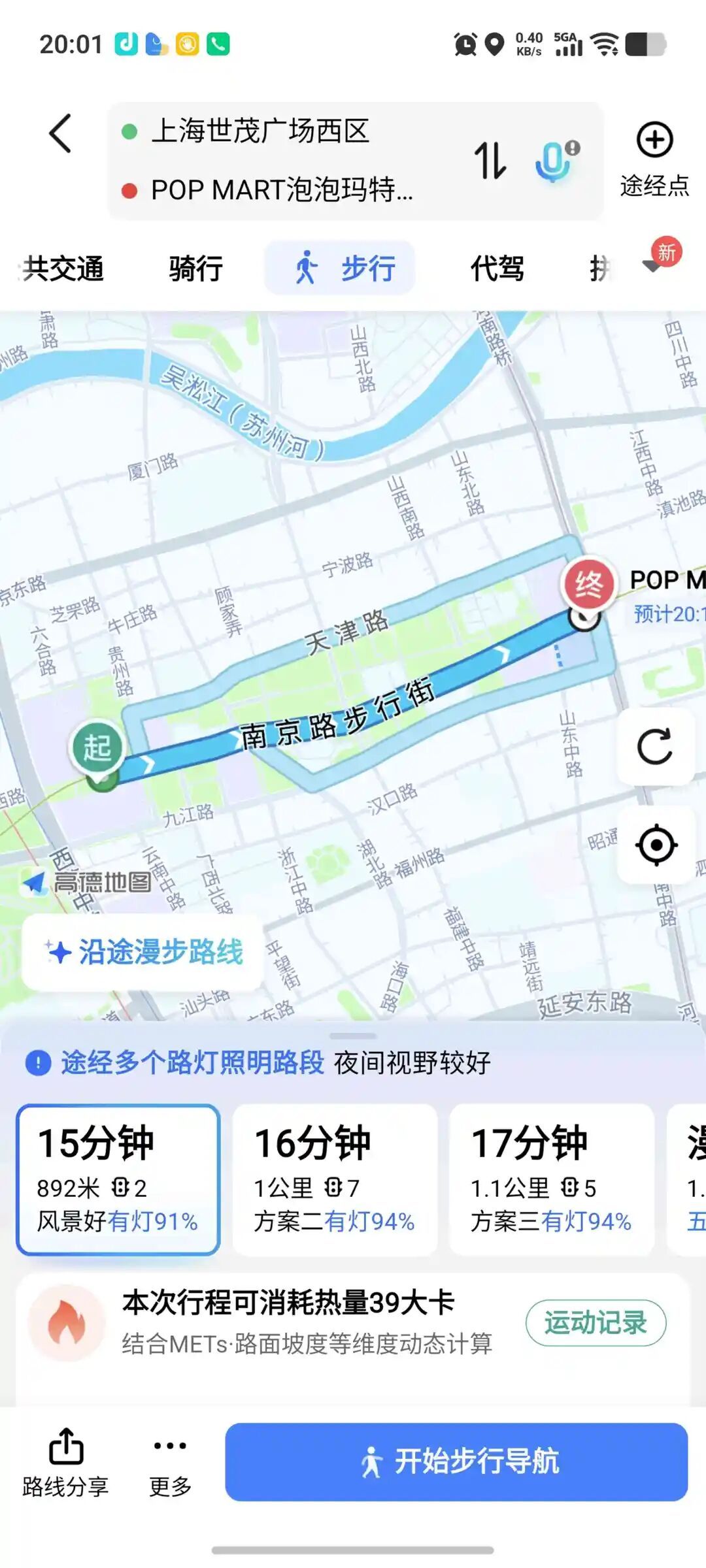Switch to the 骑行 cycling tab
706x1568 pixels.
[195, 269]
